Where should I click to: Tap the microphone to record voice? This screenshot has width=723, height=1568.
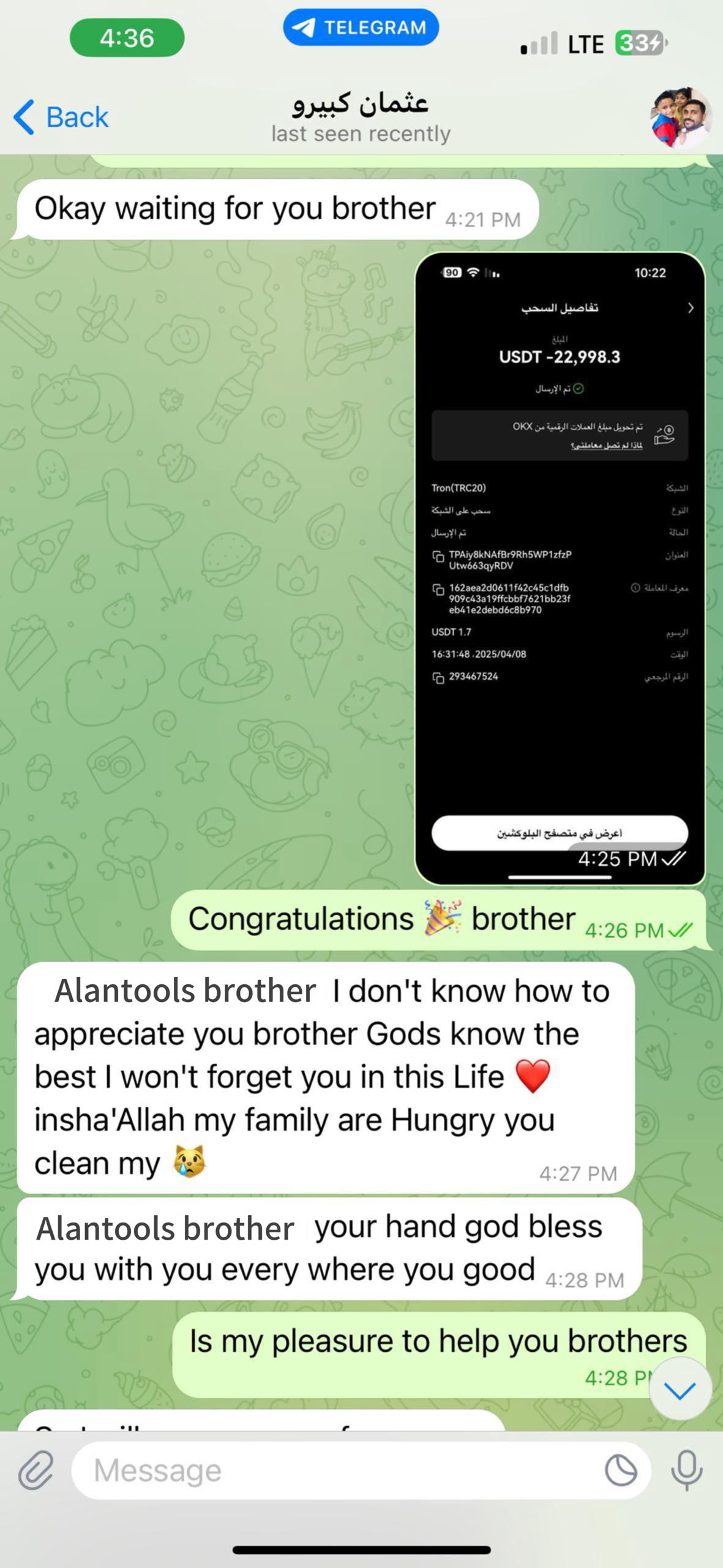pyautogui.click(x=686, y=1470)
